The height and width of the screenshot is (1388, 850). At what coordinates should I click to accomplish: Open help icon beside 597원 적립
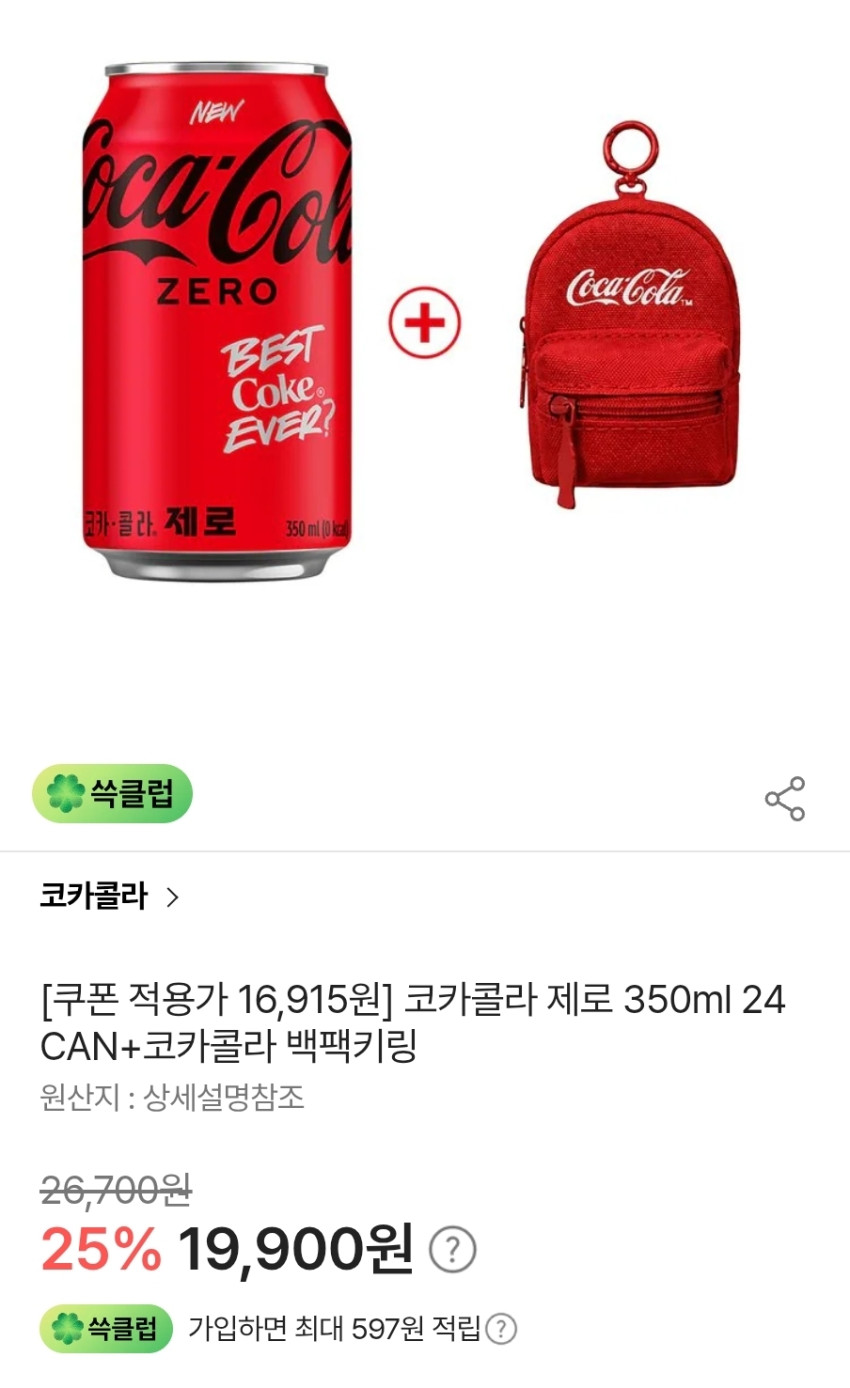[x=501, y=1329]
